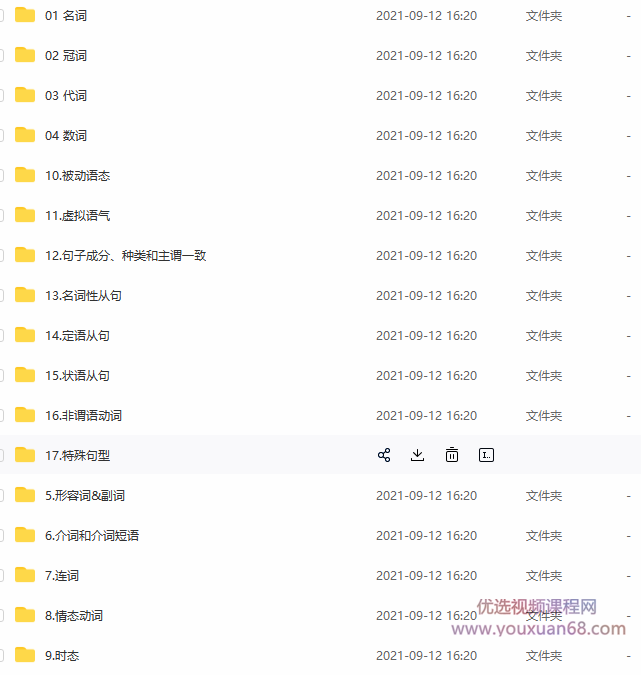Download the 17.特殊句型 folder
This screenshot has height=675, width=641.
[x=418, y=455]
